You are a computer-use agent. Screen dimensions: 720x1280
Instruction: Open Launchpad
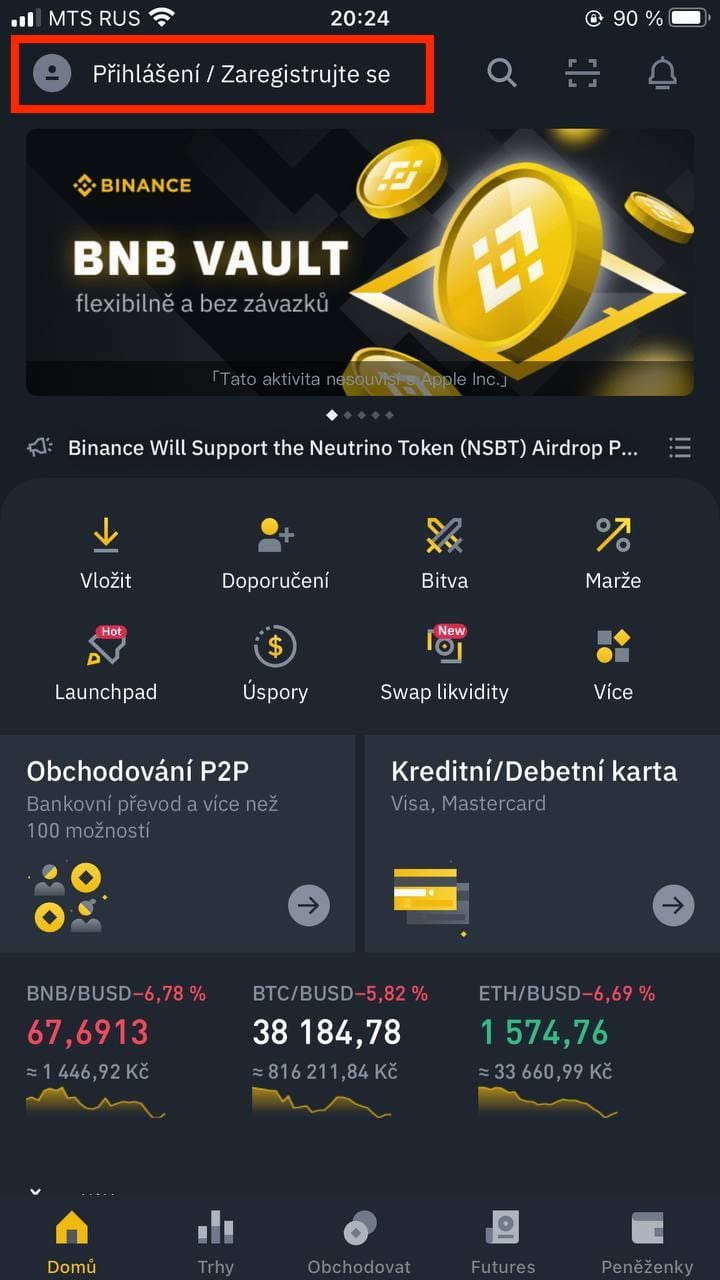105,664
